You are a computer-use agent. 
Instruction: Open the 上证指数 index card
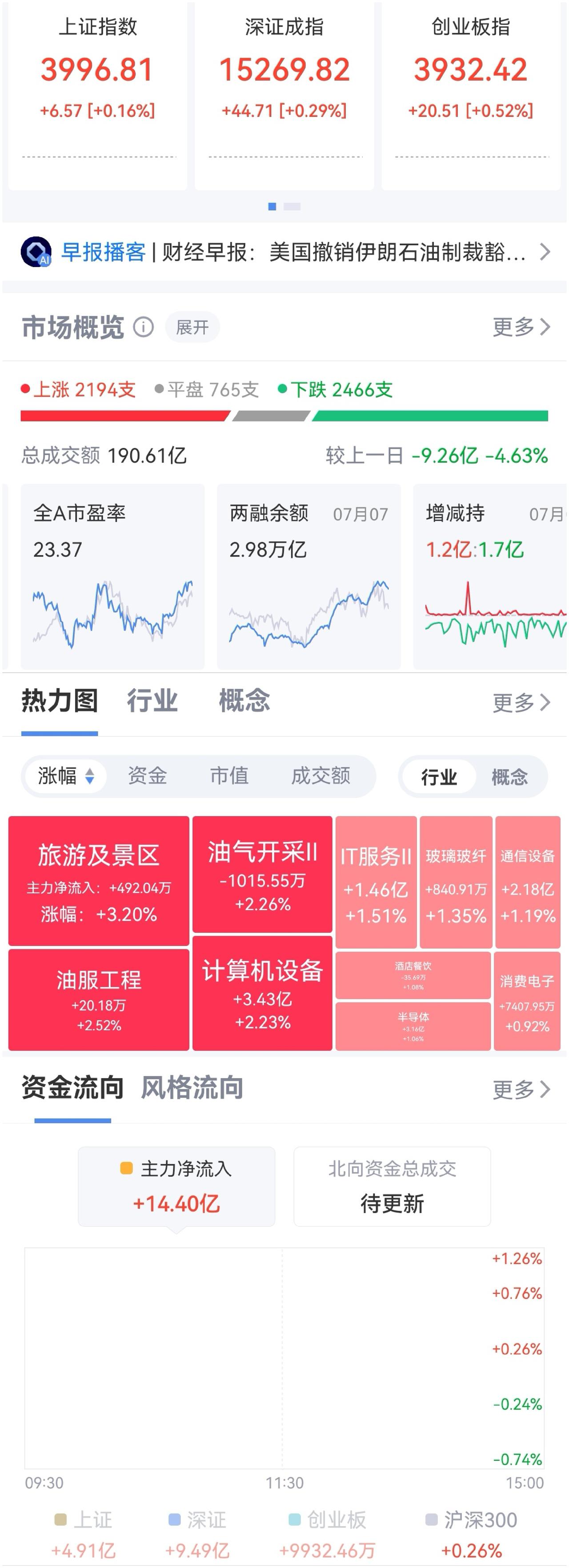point(97,96)
